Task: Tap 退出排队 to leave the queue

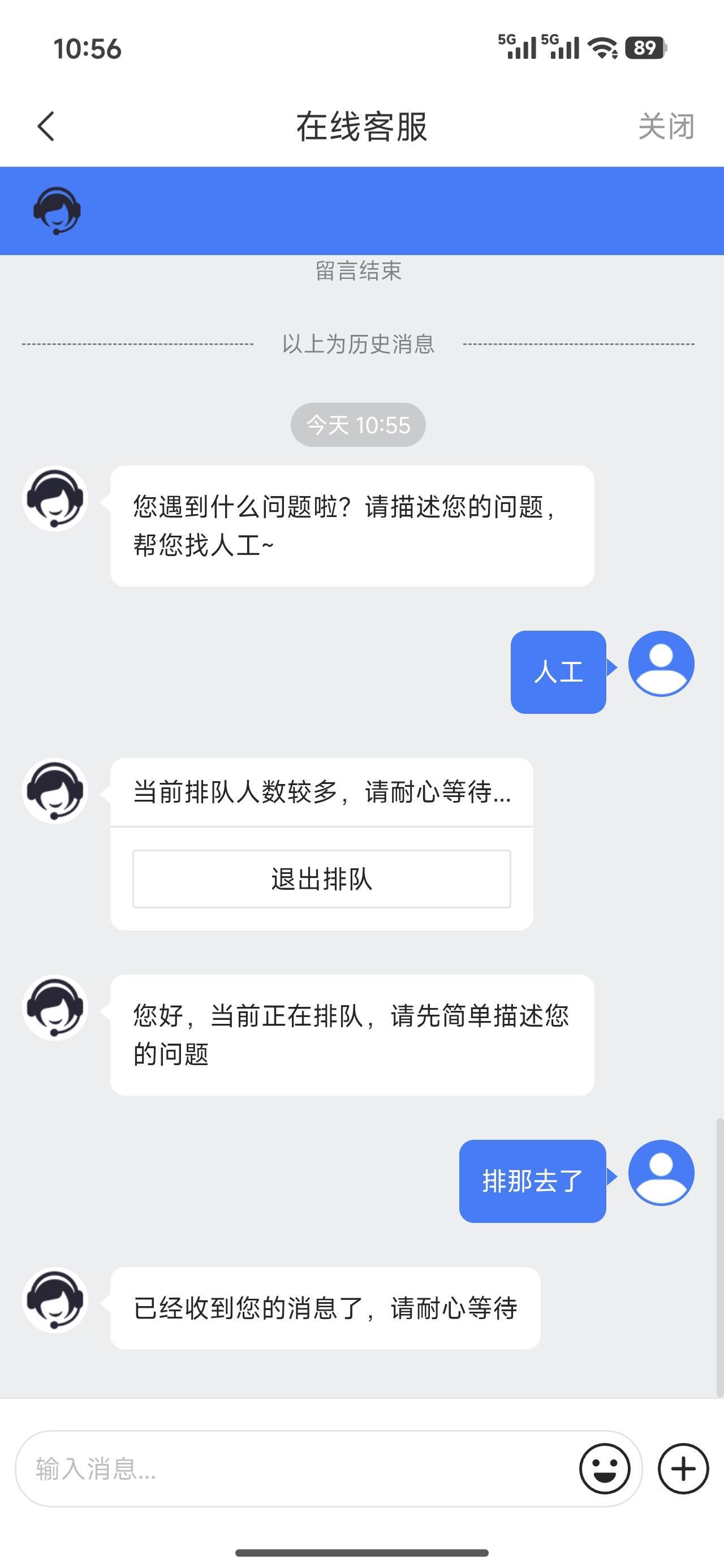Action: [x=321, y=878]
